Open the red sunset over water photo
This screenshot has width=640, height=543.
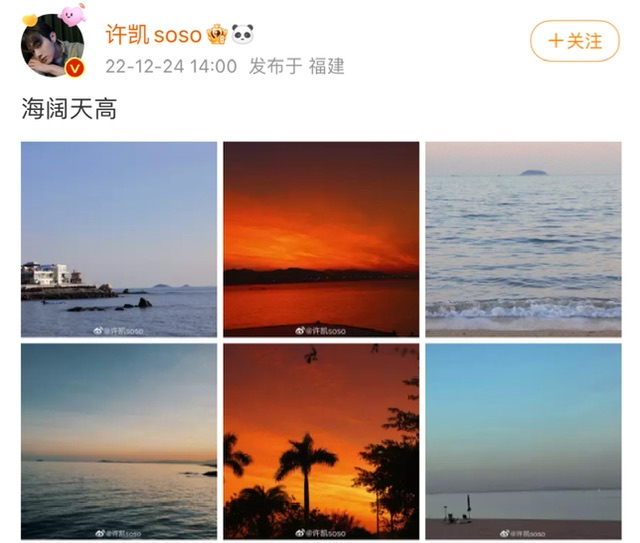tap(321, 239)
